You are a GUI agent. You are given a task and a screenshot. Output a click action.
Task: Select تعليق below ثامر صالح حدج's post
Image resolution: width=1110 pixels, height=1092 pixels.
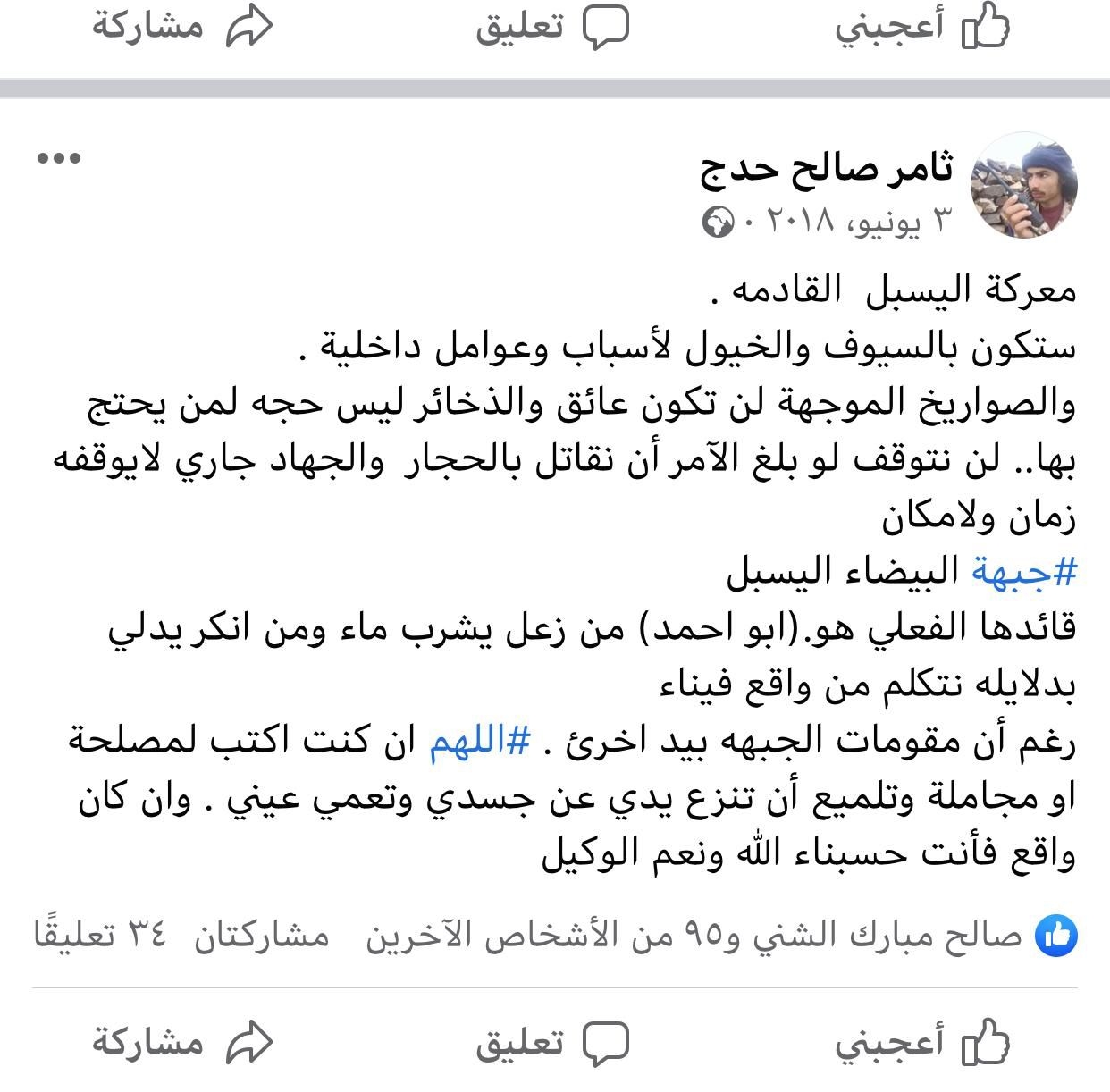[551, 1043]
